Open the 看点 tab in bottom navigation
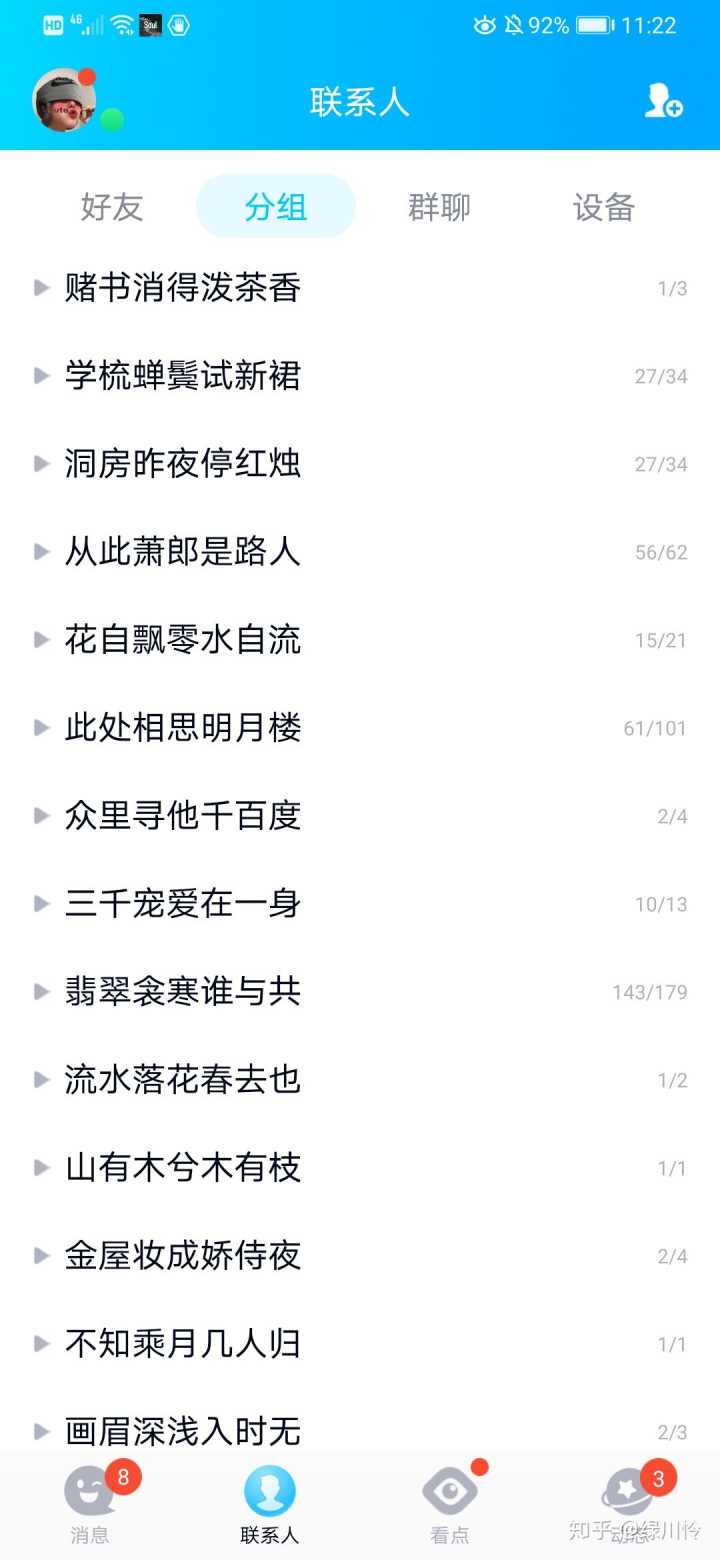Image resolution: width=720 pixels, height=1560 pixels. click(450, 1505)
